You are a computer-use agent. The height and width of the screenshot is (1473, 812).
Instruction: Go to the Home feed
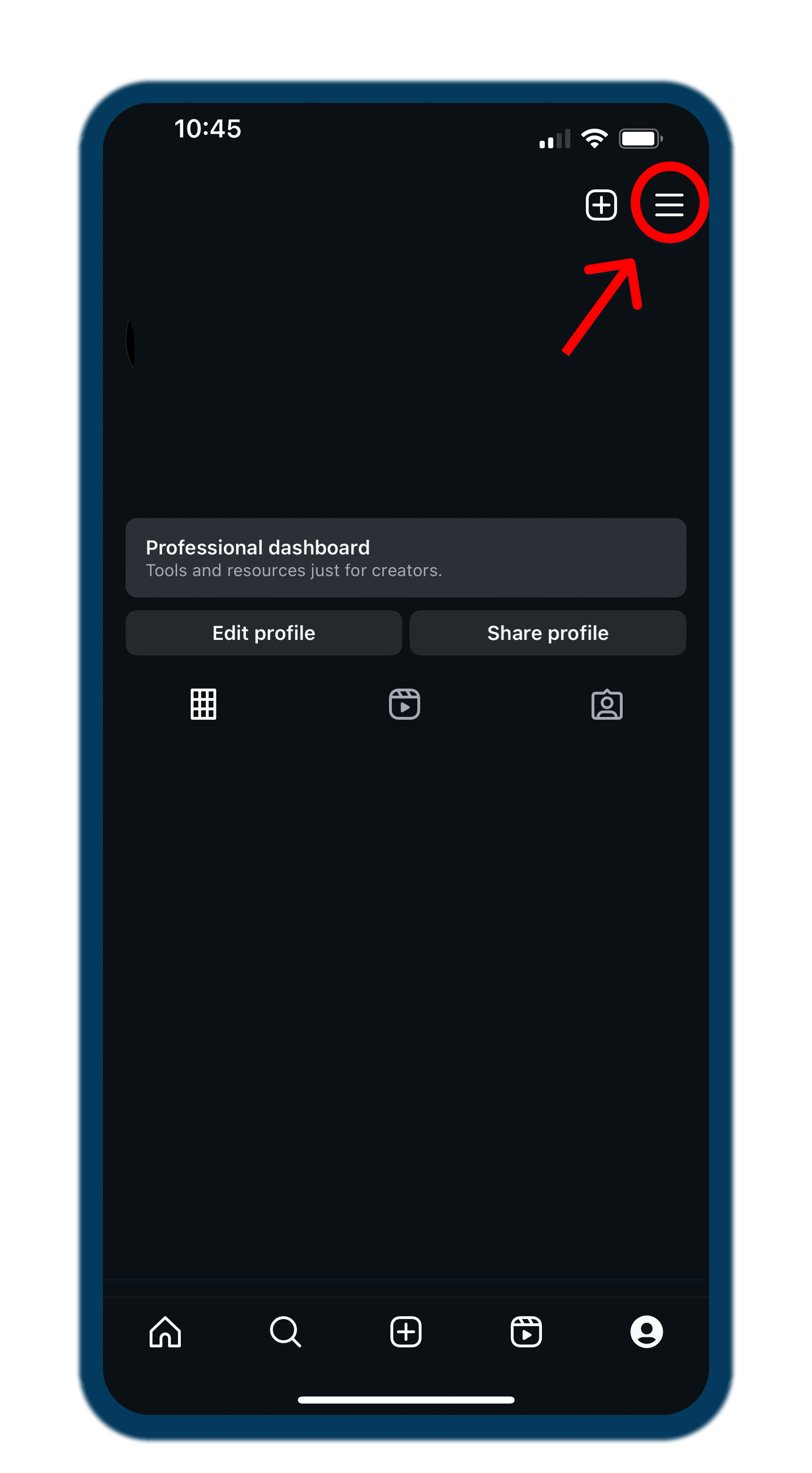pyautogui.click(x=165, y=1332)
